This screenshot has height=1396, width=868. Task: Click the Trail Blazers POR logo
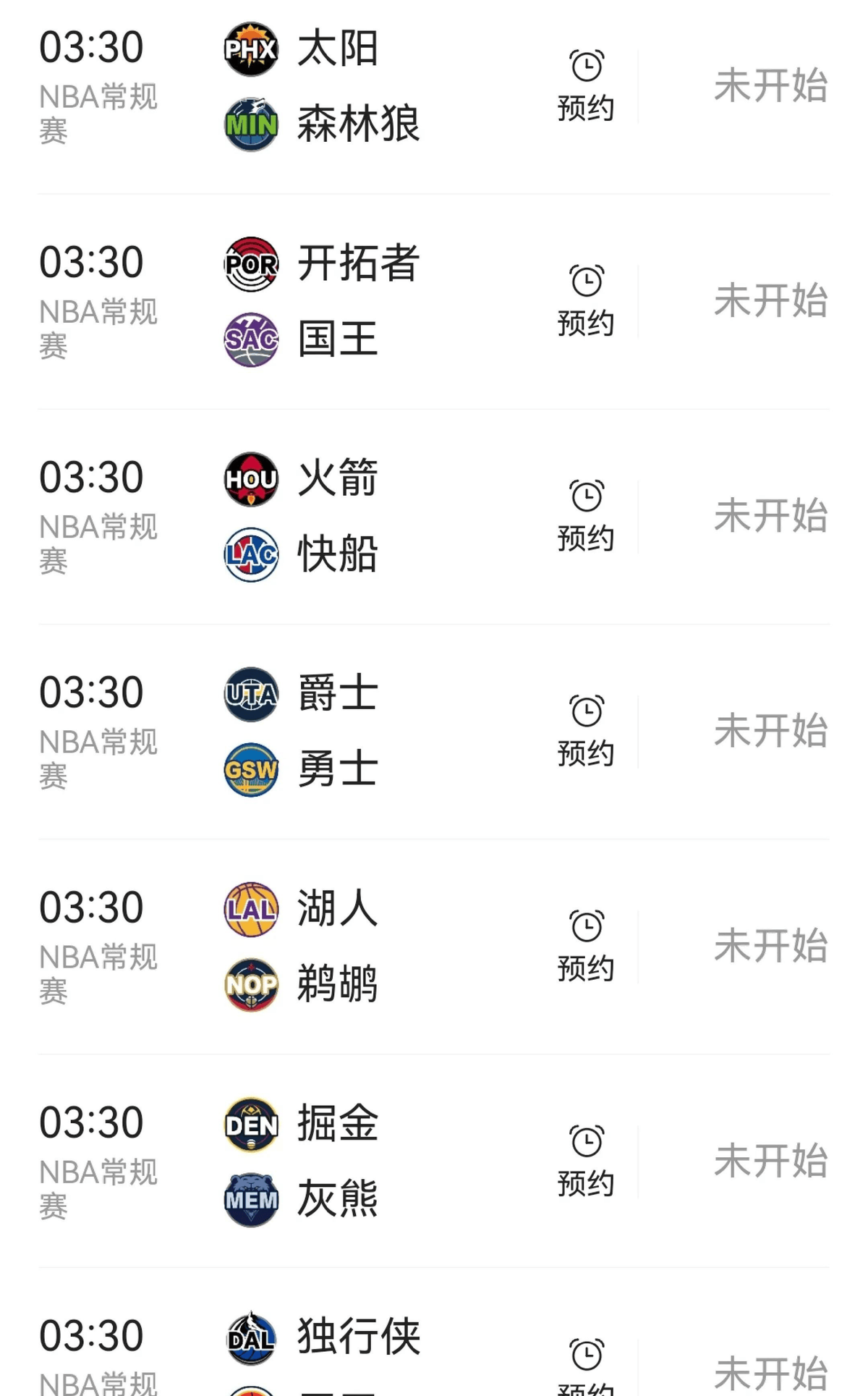coord(251,263)
